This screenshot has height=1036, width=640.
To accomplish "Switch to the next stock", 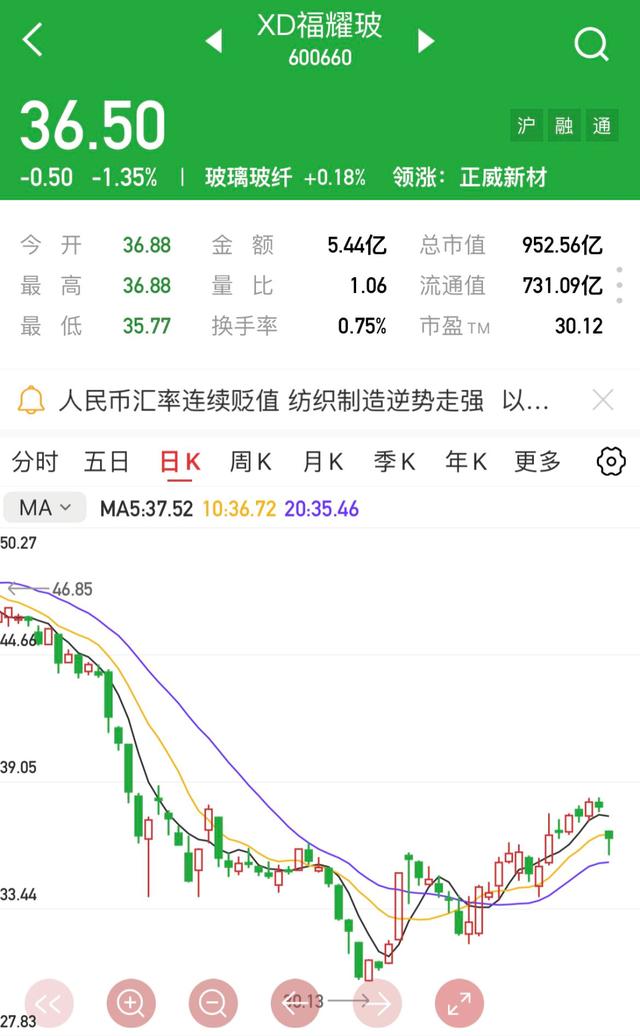I will pos(427,41).
